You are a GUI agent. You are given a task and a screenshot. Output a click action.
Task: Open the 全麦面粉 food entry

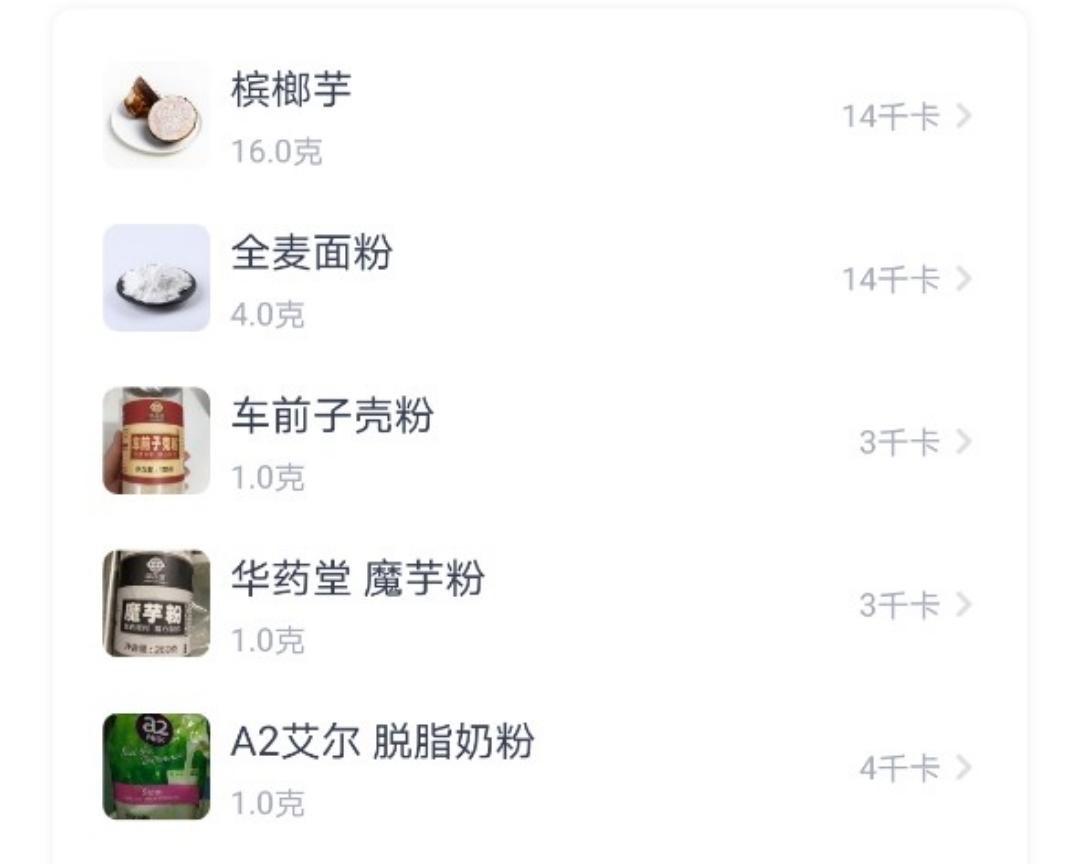(x=538, y=278)
